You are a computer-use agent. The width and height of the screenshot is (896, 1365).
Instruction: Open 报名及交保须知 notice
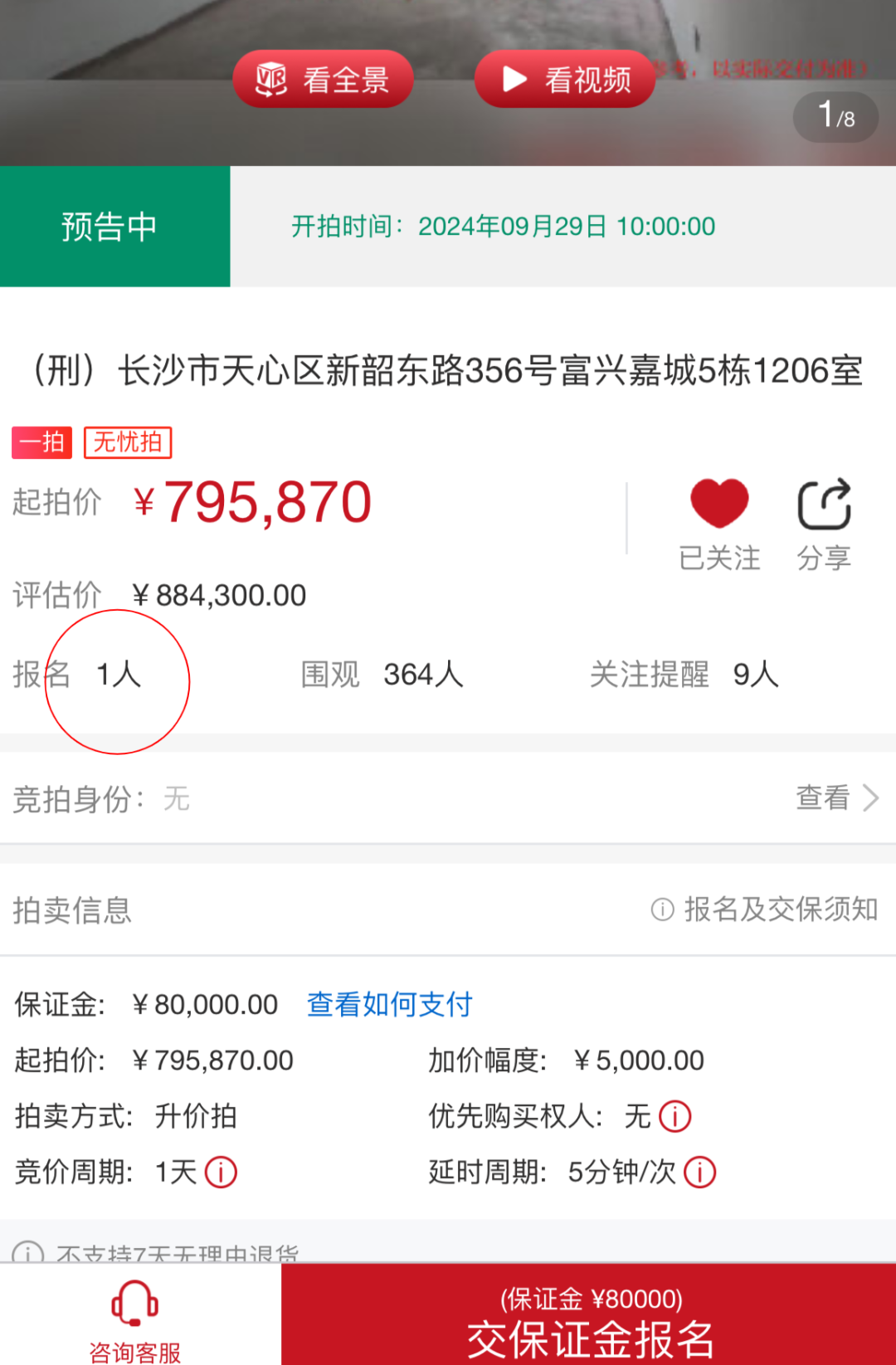coord(765,909)
